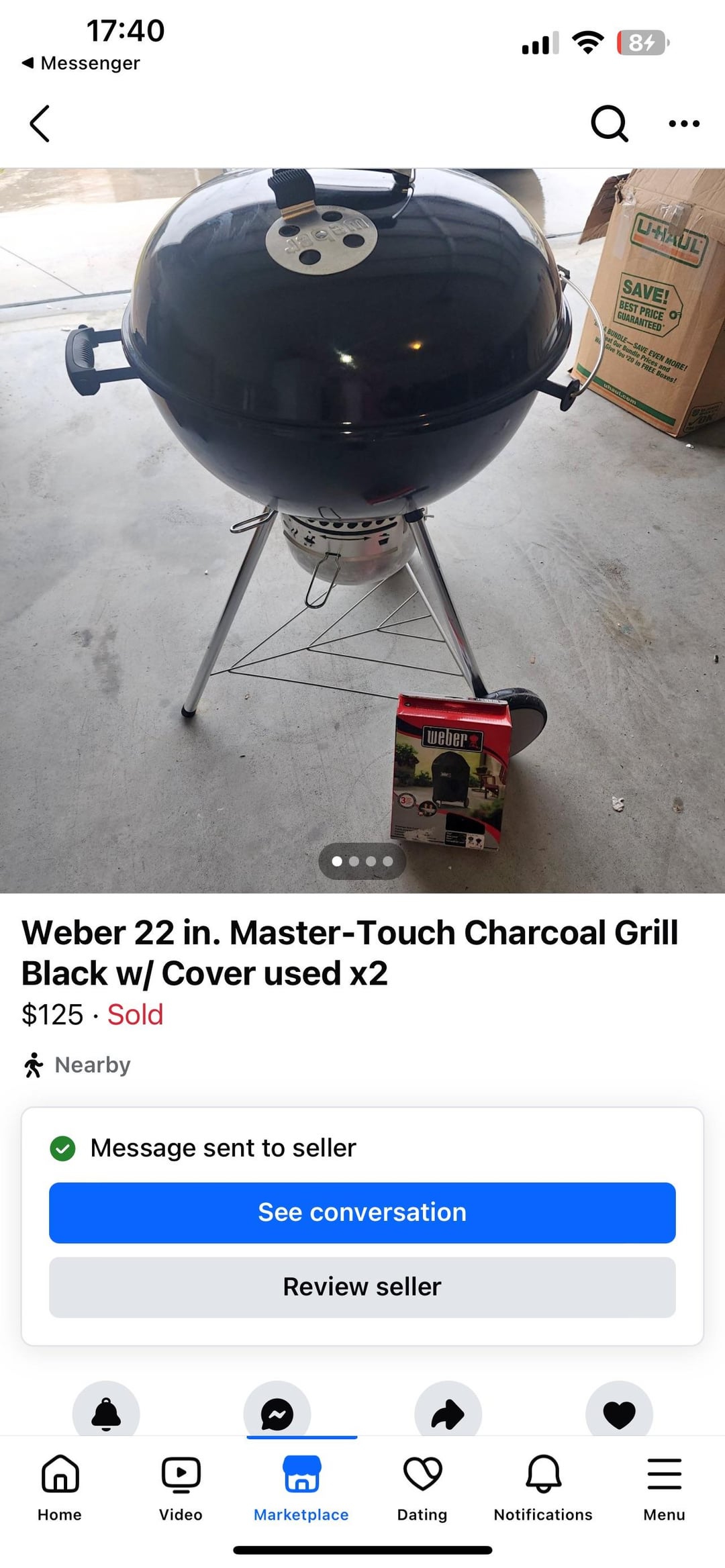This screenshot has width=725, height=1568.
Task: Share this grill listing
Action: pos(448,1412)
